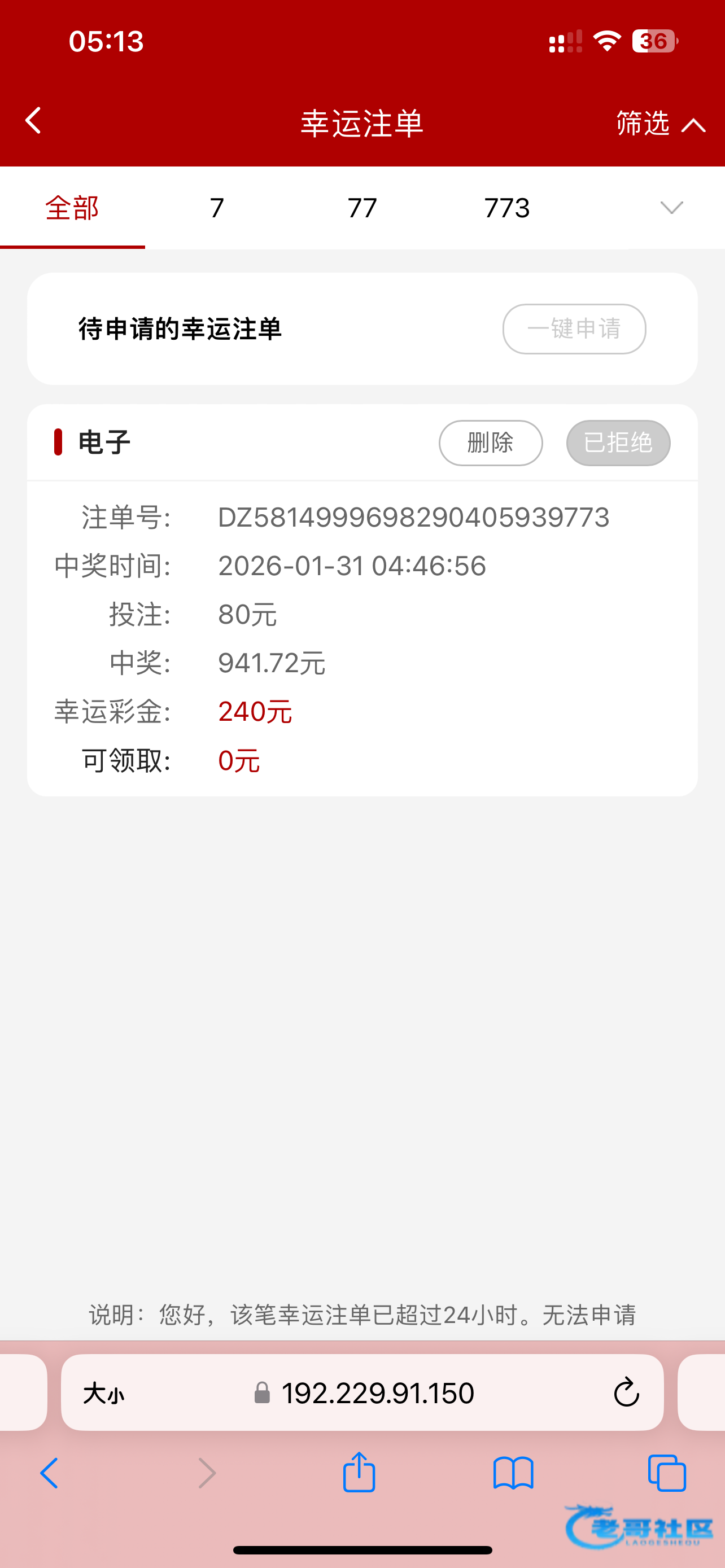Select the 7 tab
Image resolution: width=725 pixels, height=1568 pixels.
pyautogui.click(x=217, y=208)
